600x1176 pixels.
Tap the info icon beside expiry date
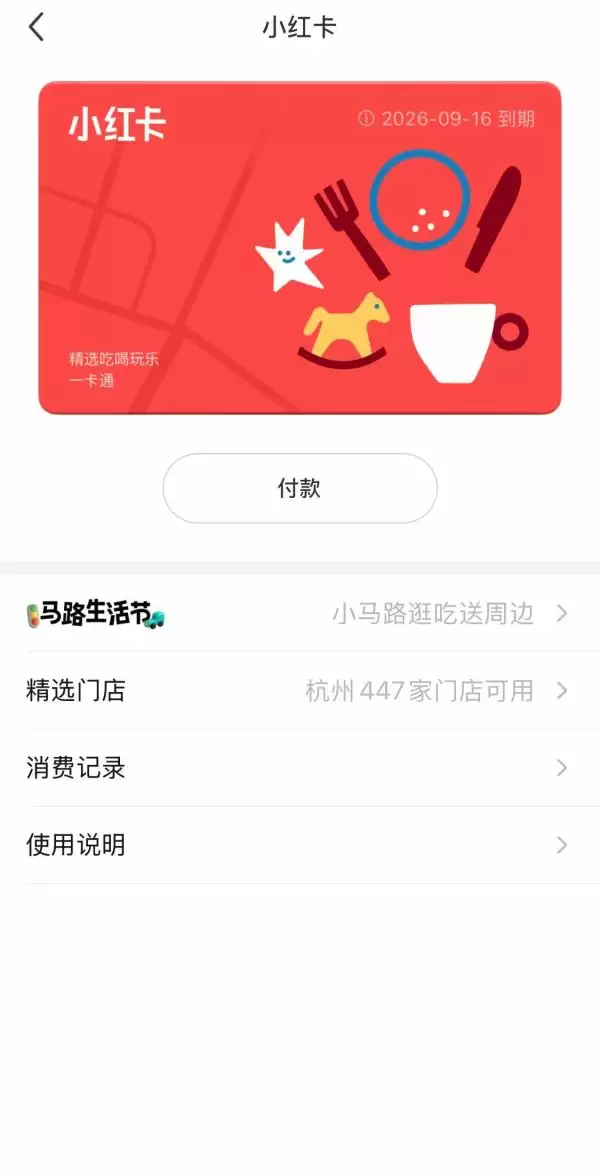[x=366, y=119]
